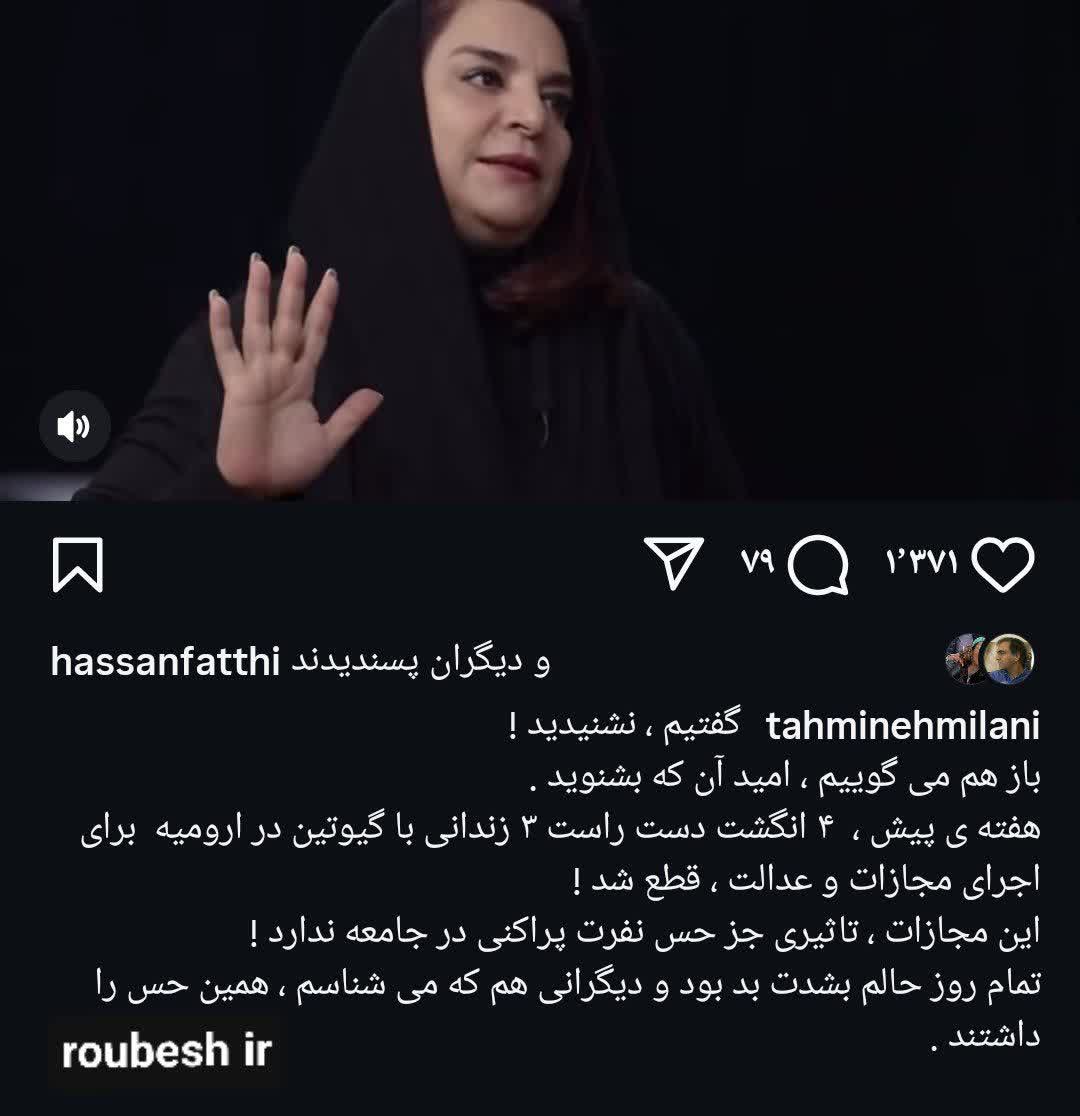
Task: Tap the likers' avatars to view likes
Action: [x=989, y=660]
